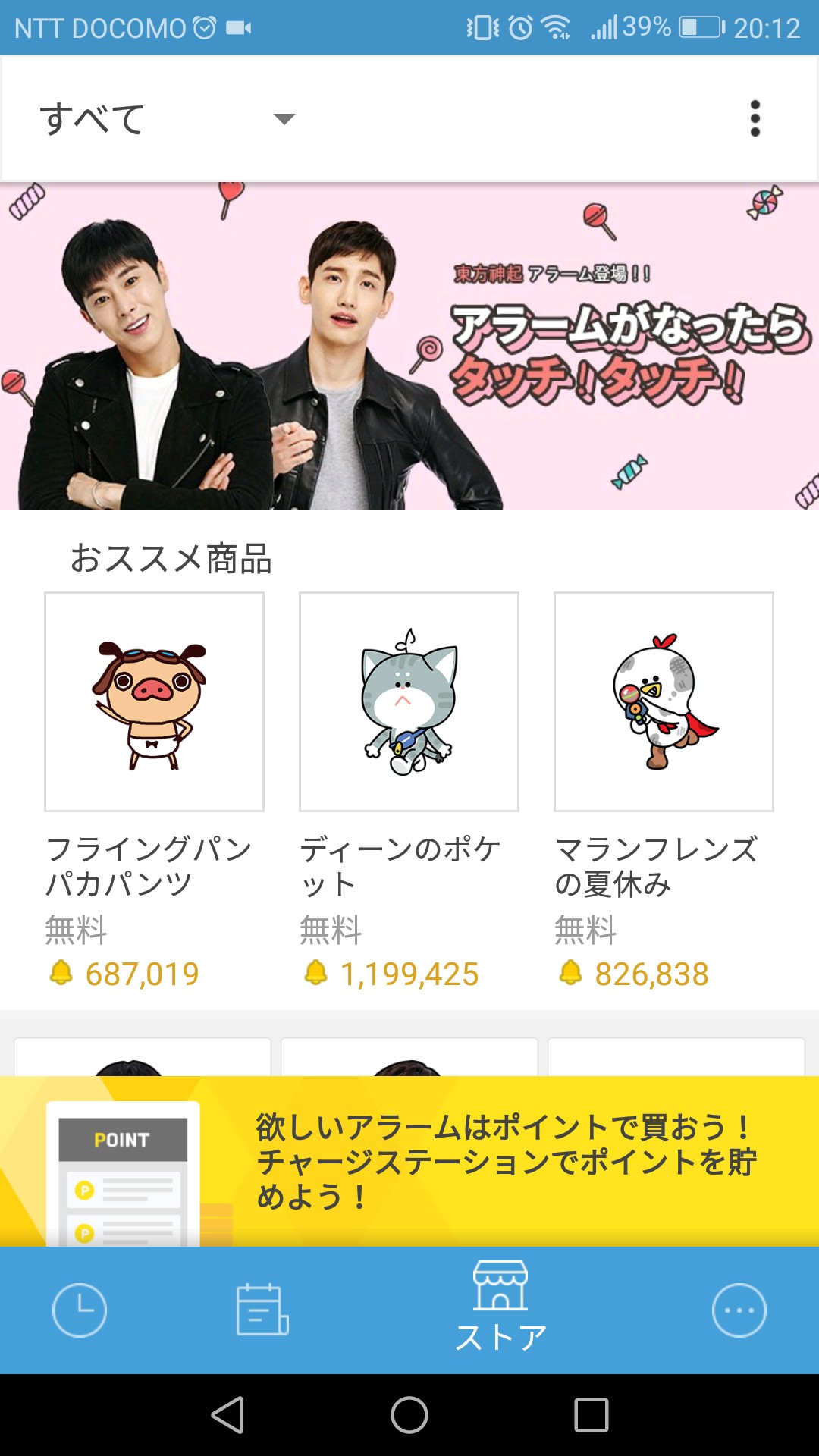Open the more options tab
Image resolution: width=819 pixels, height=1456 pixels.
coord(739,1310)
